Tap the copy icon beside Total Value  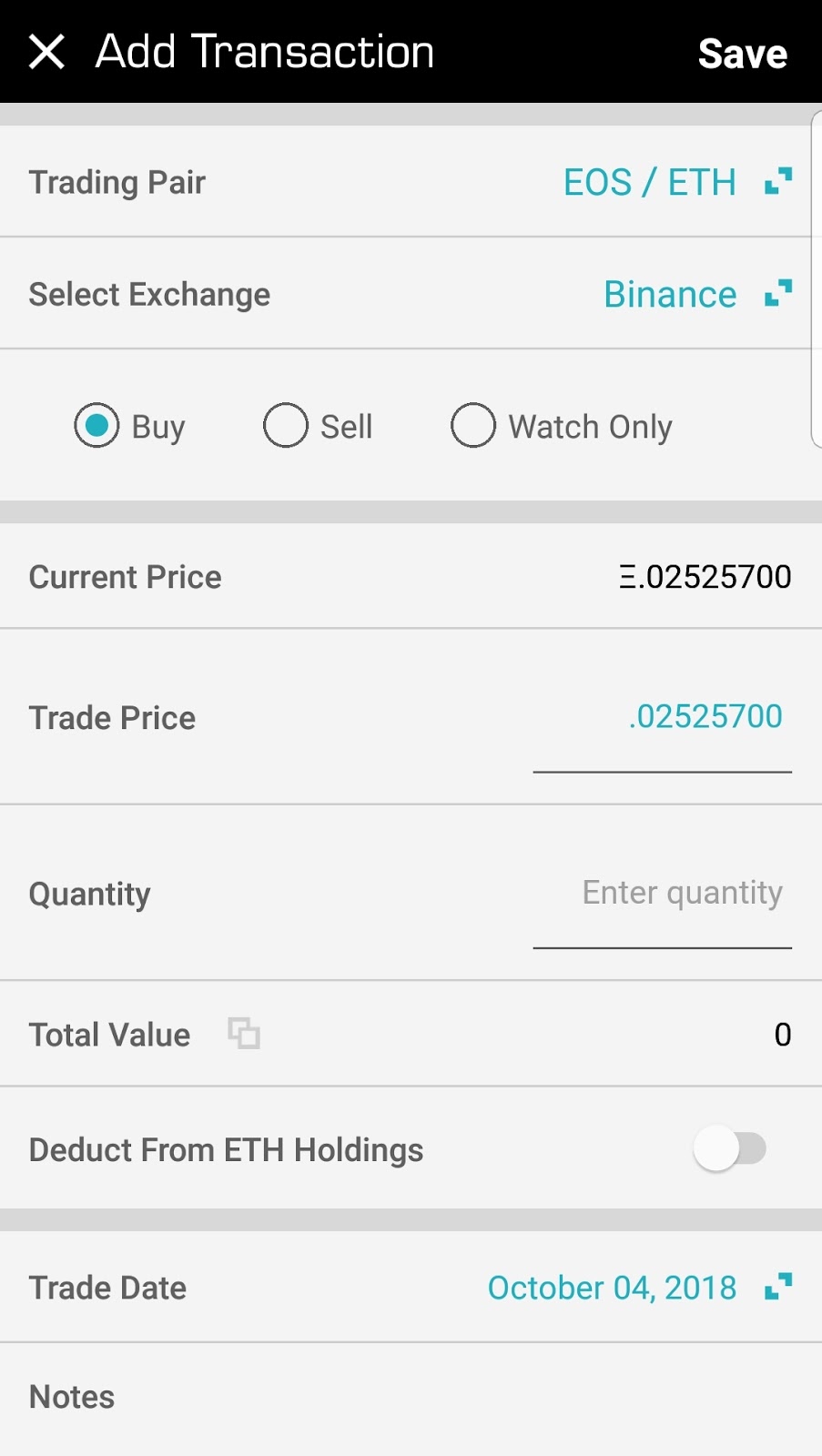(x=244, y=1034)
